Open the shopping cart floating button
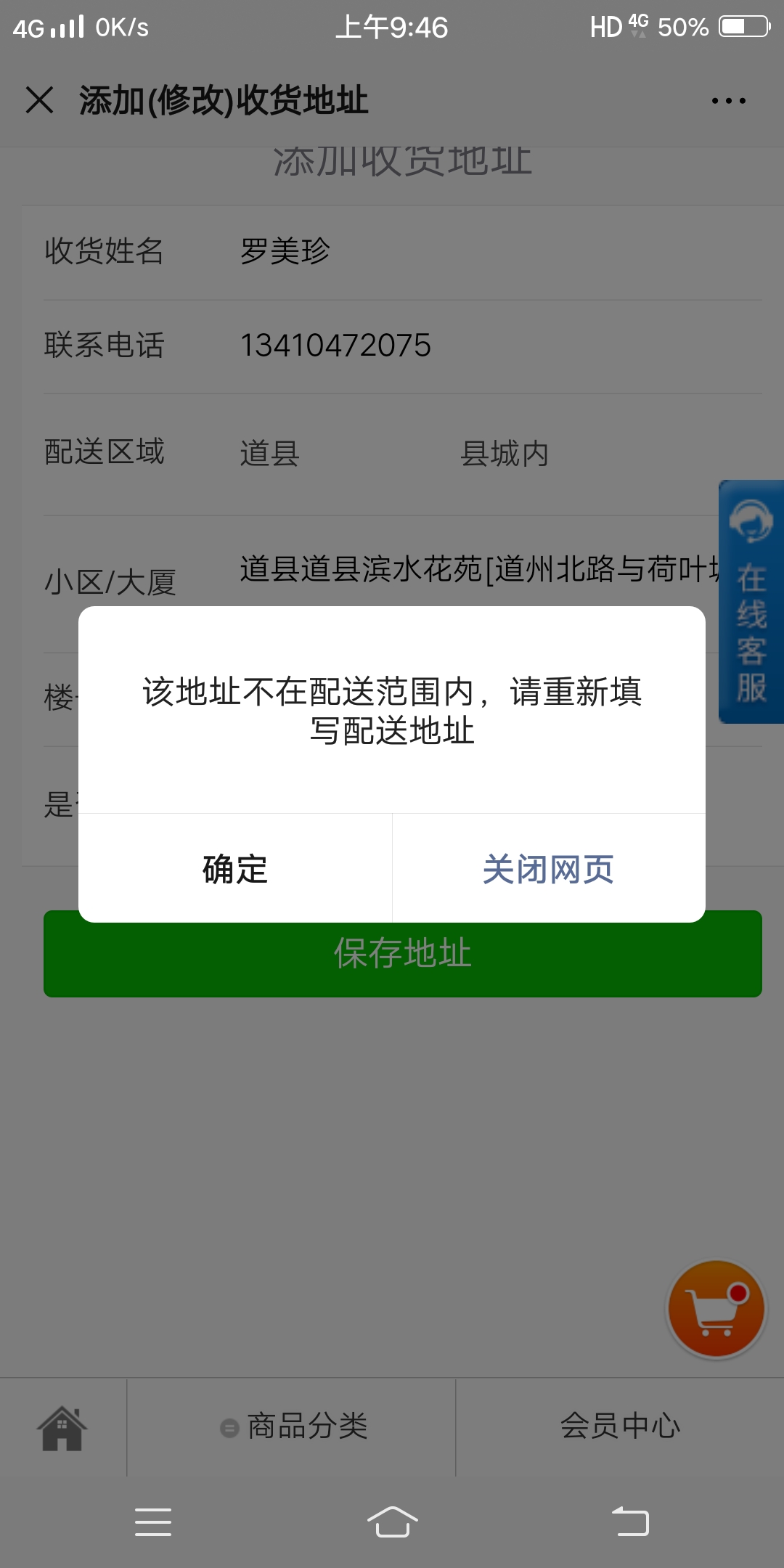 [716, 1309]
